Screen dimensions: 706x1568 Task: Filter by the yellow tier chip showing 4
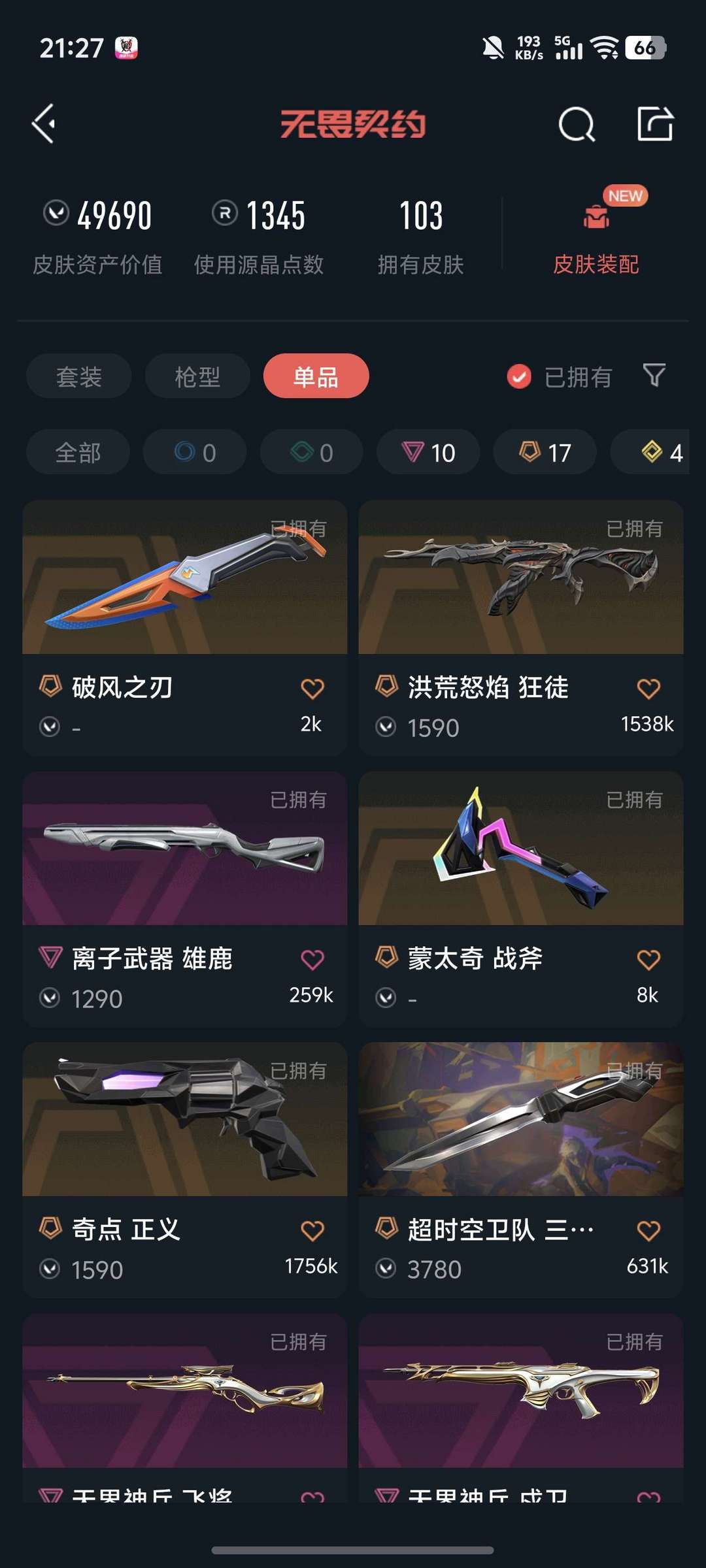pyautogui.click(x=650, y=452)
